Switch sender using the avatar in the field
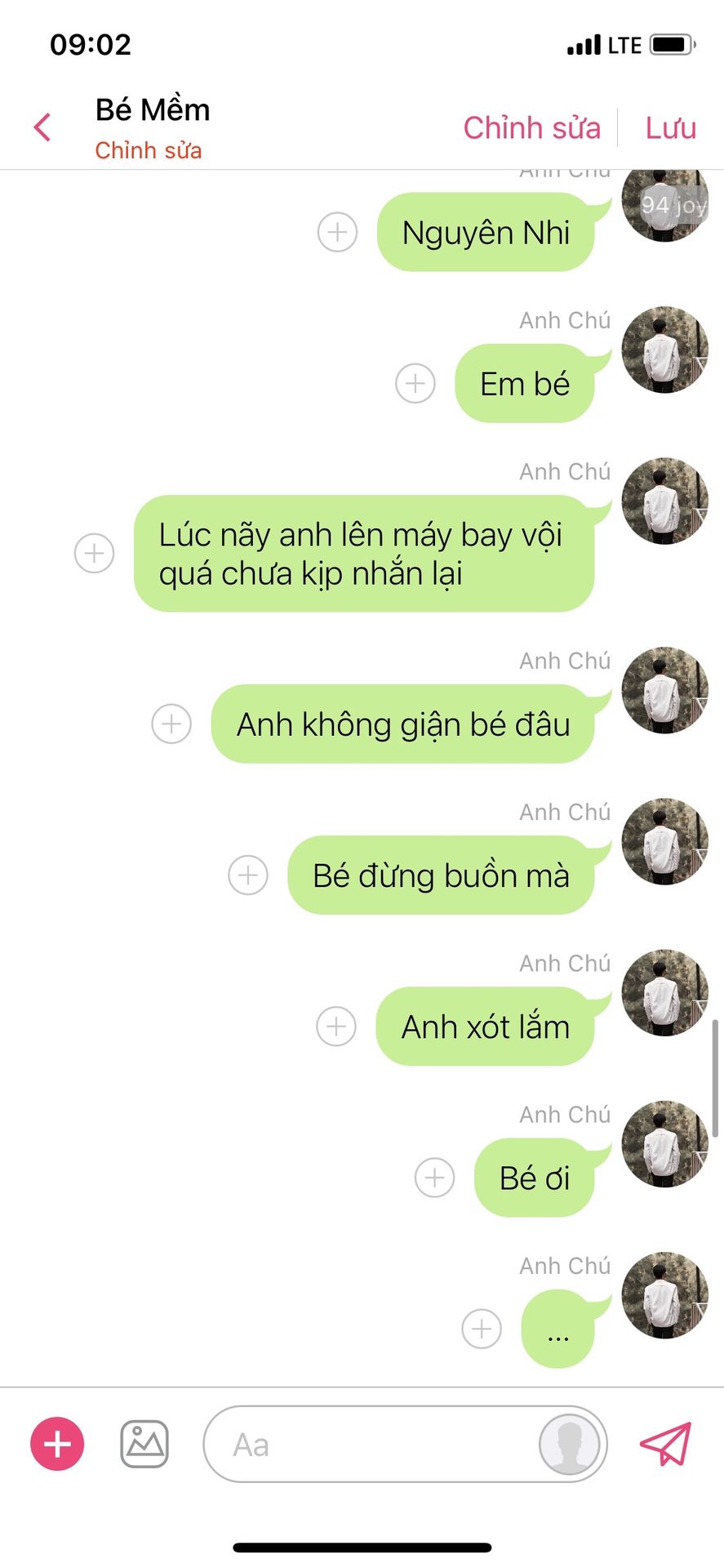 coord(569,1444)
